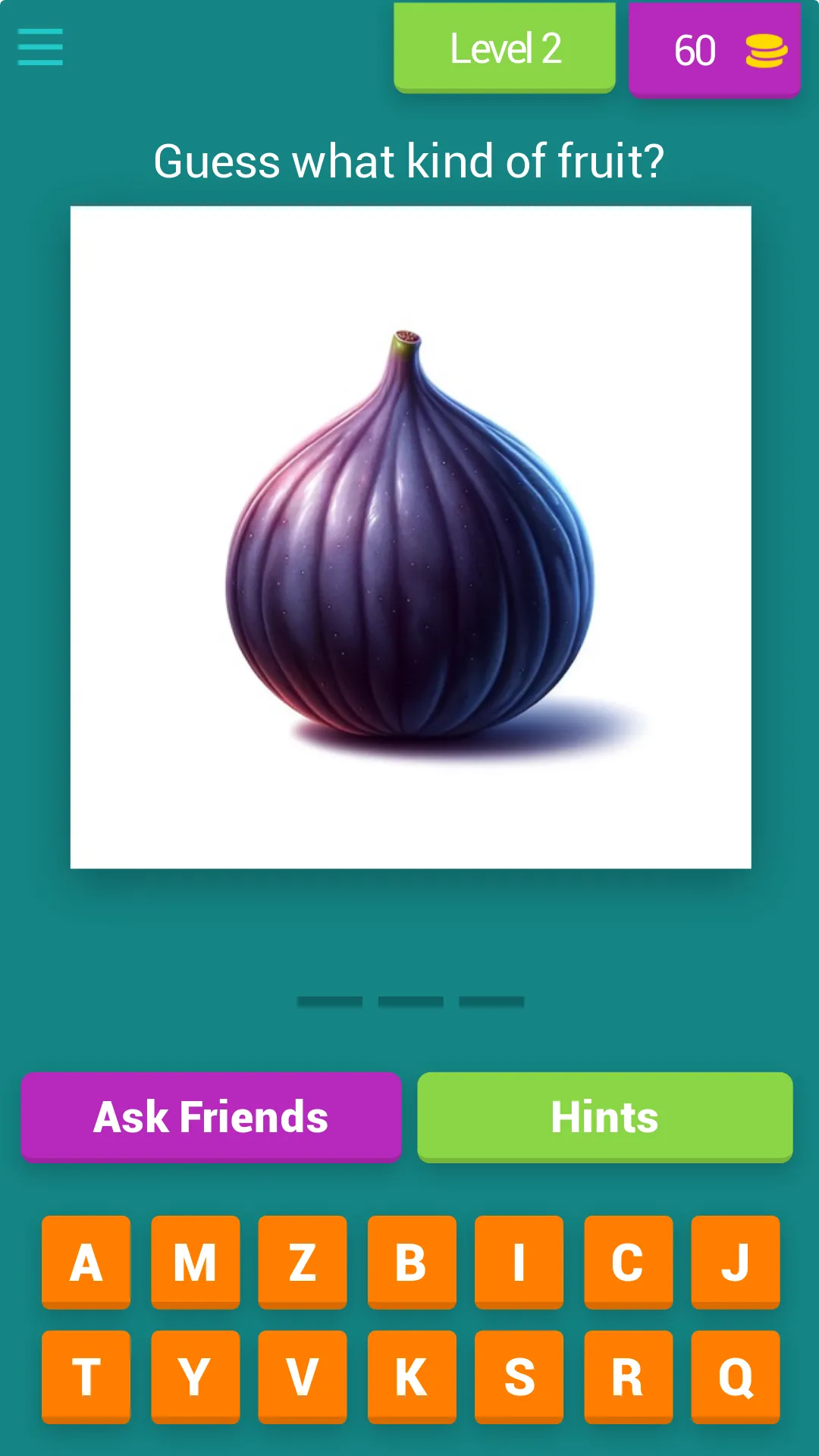Image resolution: width=819 pixels, height=1456 pixels.
Task: Tap letter B tile
Action: pos(412,1262)
